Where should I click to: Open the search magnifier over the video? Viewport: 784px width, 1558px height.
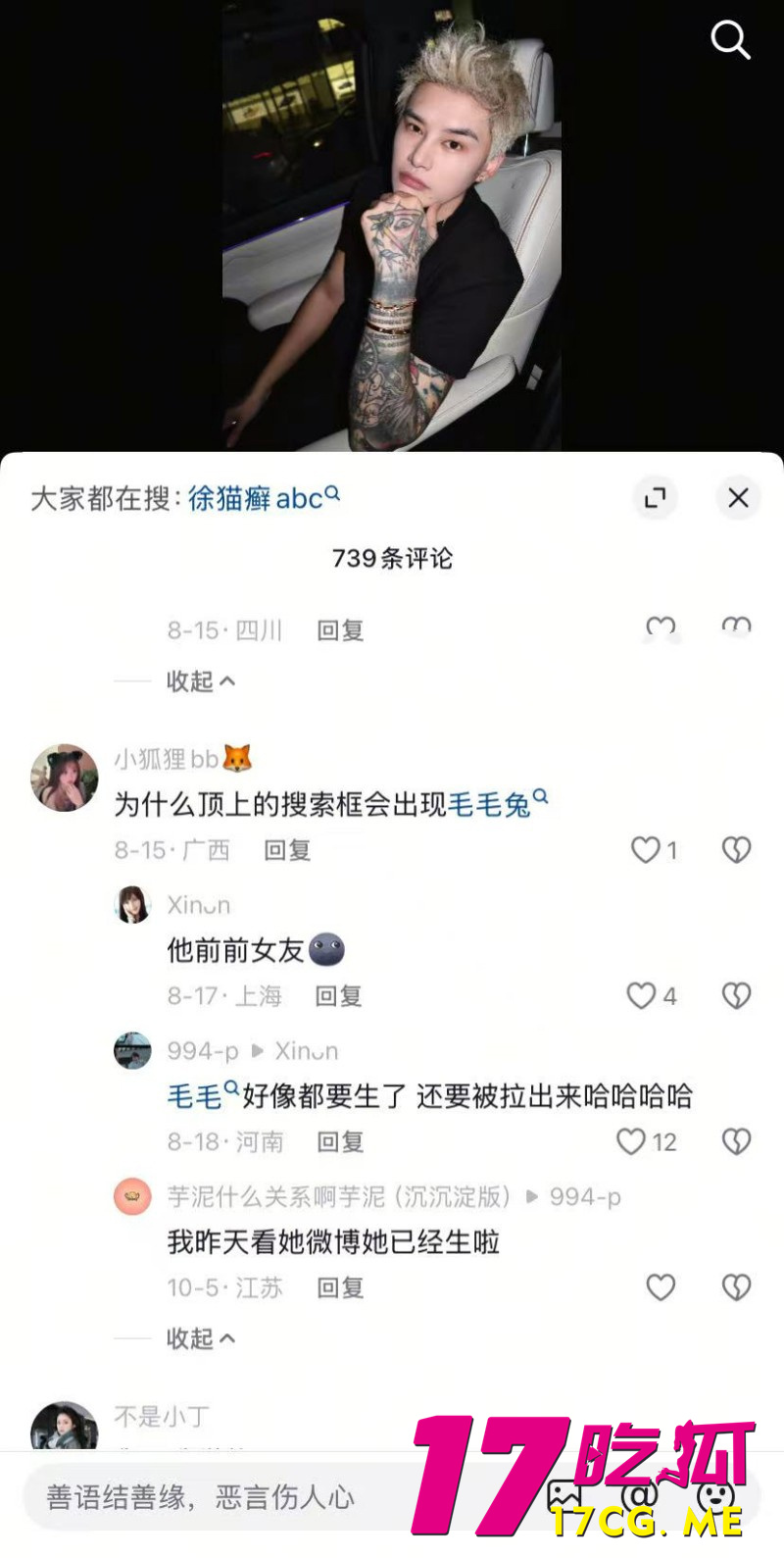pos(730,40)
